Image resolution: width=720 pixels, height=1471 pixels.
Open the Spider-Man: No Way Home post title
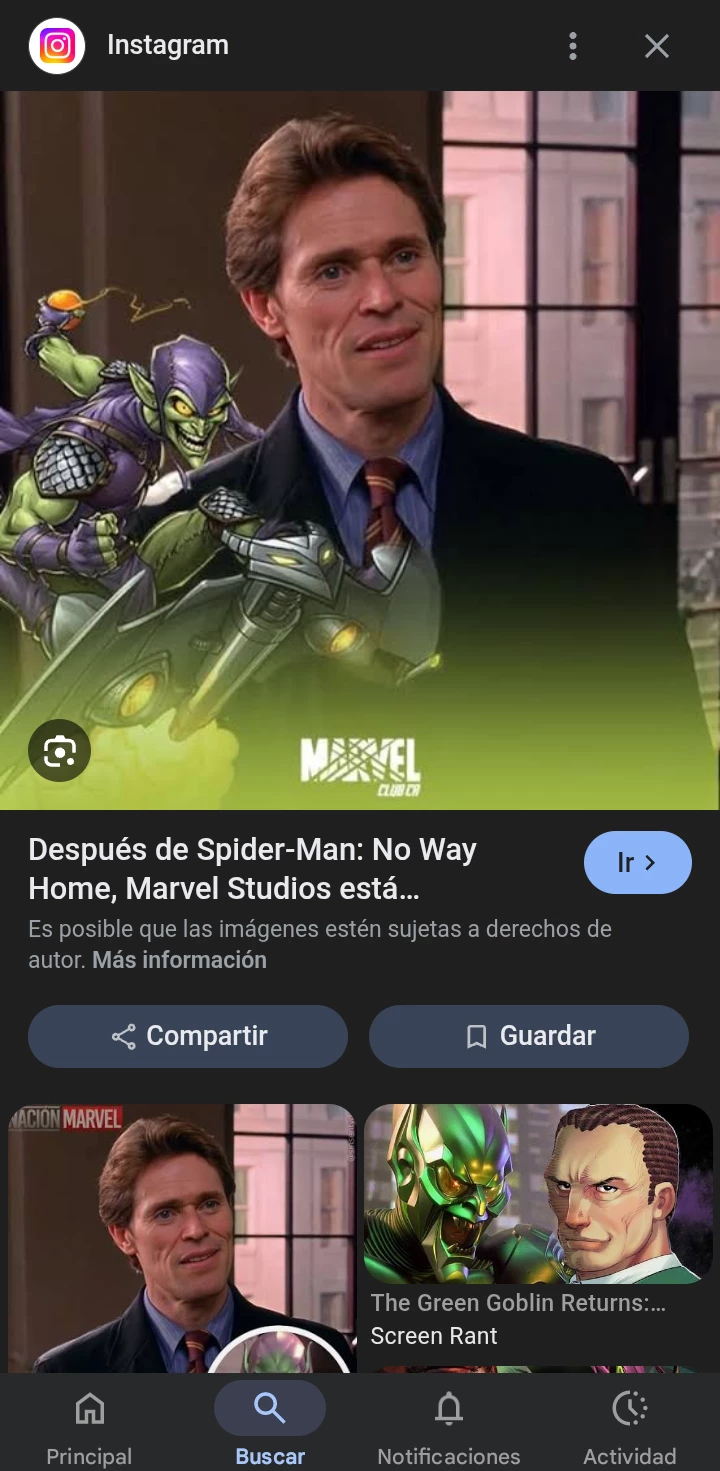[252, 868]
